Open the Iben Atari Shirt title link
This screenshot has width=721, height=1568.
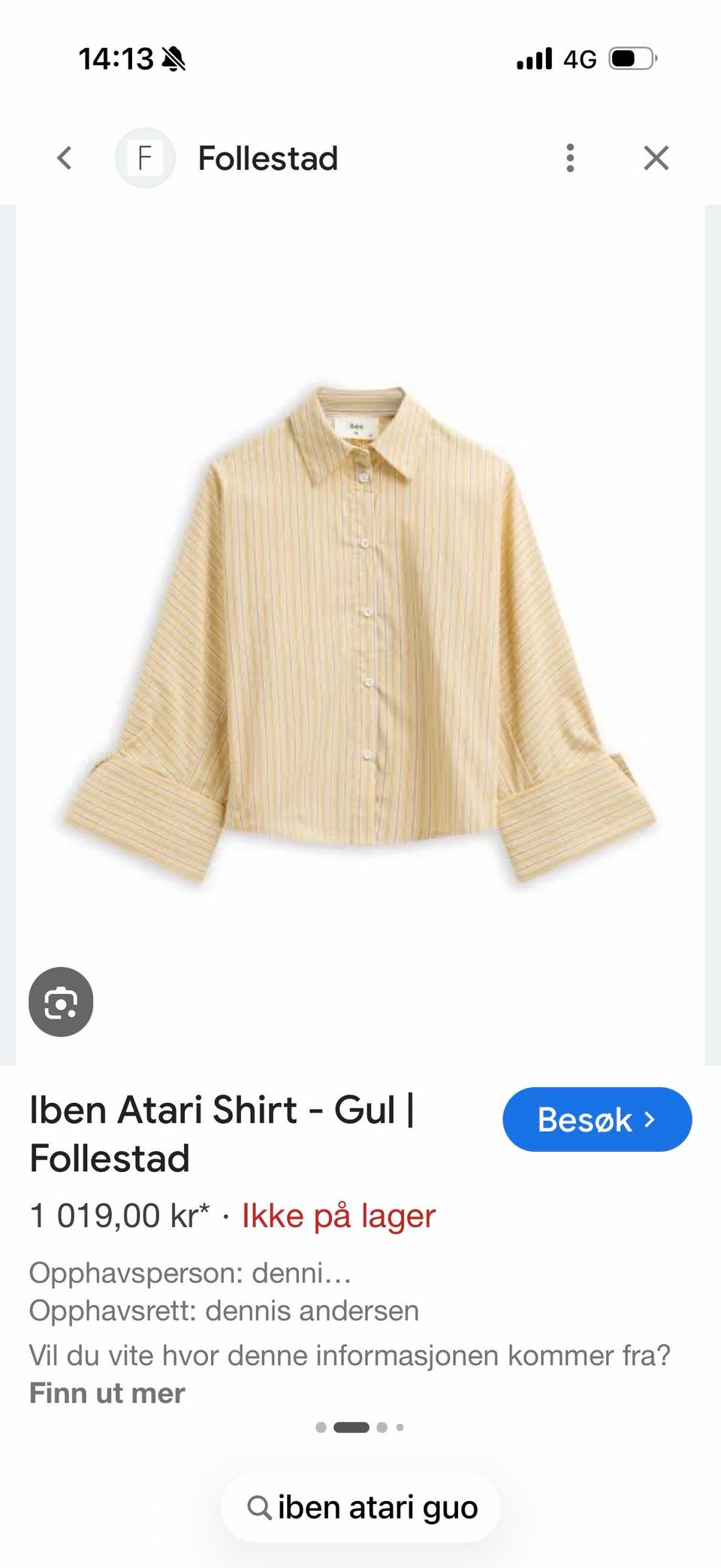pos(222,1134)
